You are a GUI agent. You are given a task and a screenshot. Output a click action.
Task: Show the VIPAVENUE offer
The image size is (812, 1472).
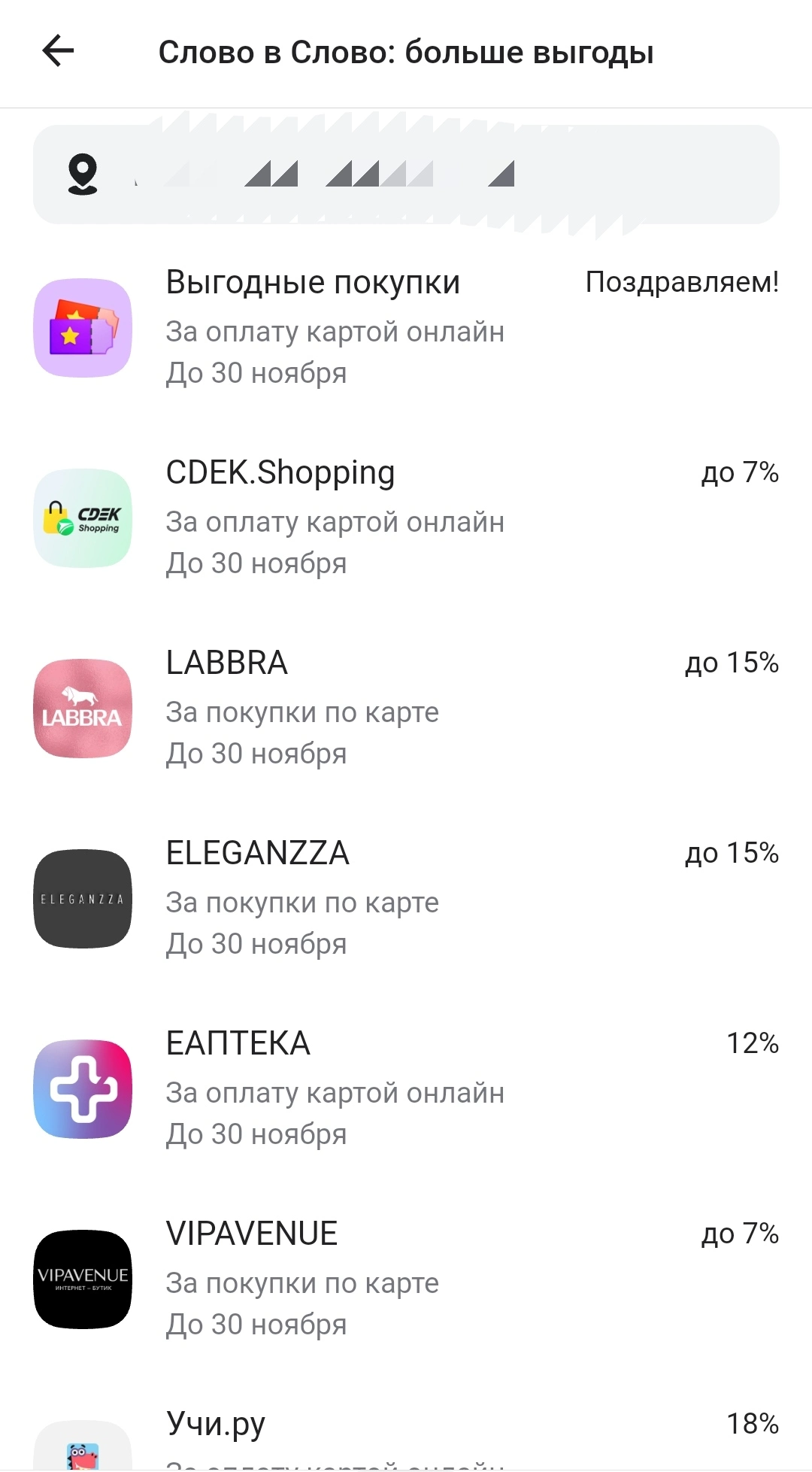point(406,1279)
